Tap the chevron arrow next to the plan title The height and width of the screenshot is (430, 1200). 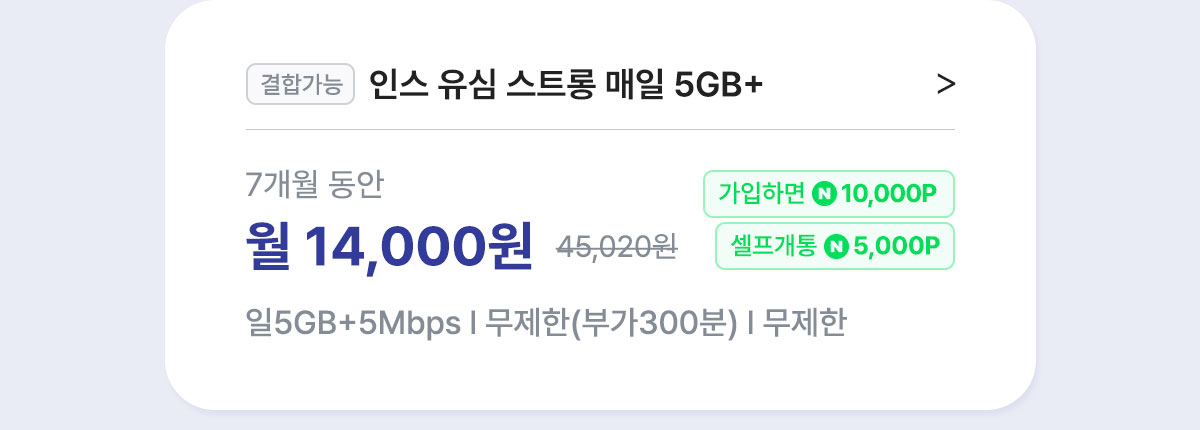click(945, 86)
